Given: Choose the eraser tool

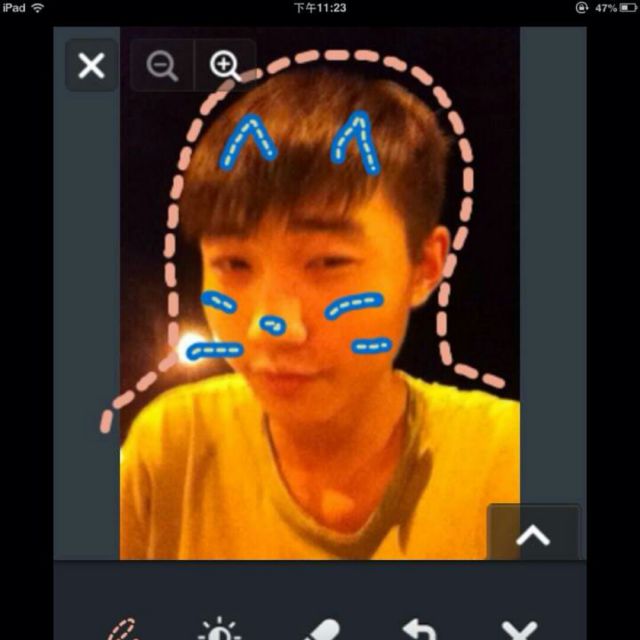Looking at the screenshot, I should point(322,630).
